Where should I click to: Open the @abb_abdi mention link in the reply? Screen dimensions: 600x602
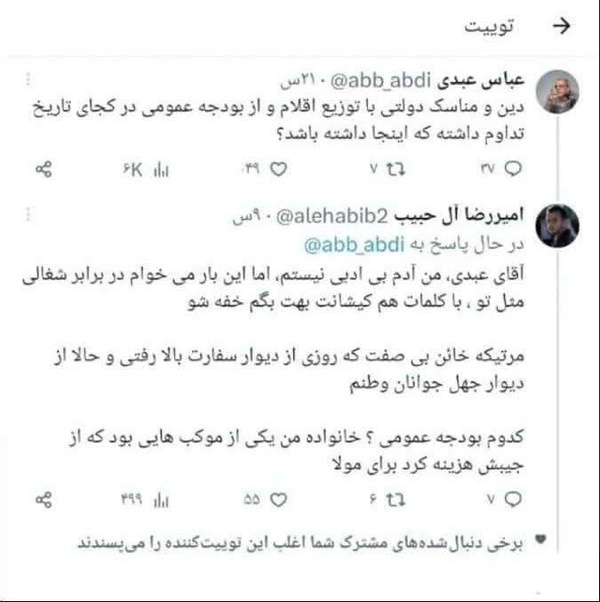(x=354, y=245)
